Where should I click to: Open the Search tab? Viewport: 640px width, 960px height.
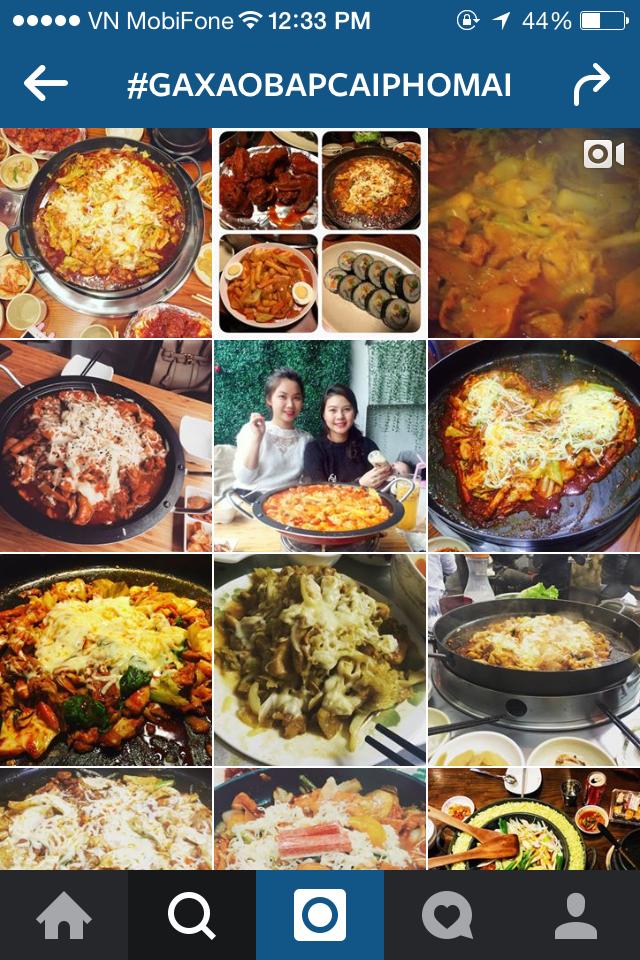coord(192,915)
